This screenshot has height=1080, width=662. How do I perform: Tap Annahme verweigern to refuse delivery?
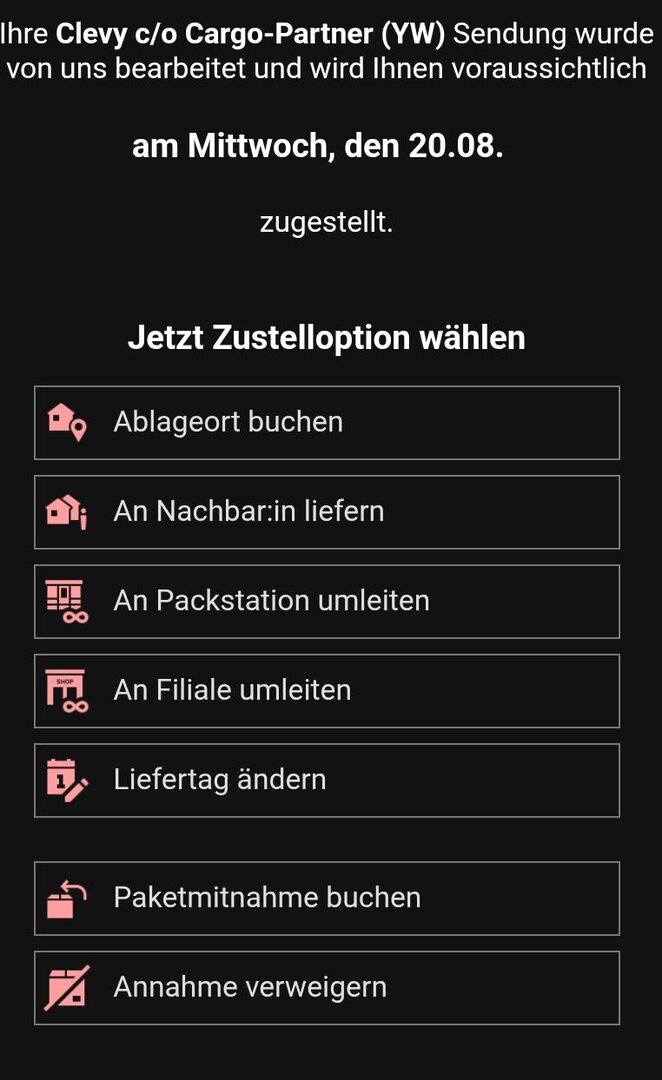[327, 988]
